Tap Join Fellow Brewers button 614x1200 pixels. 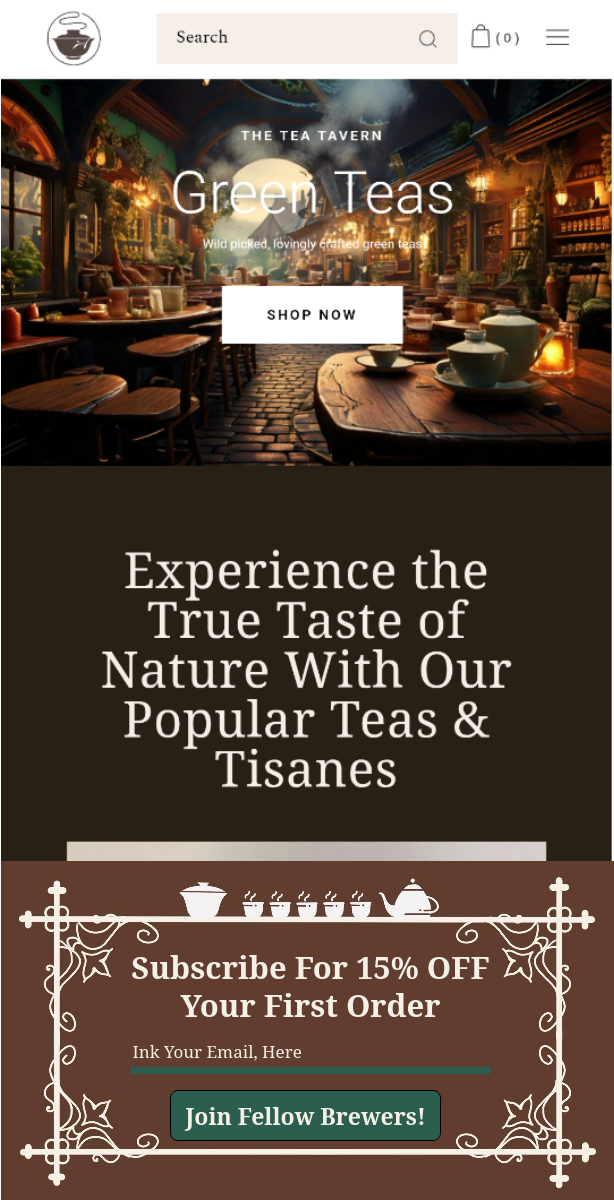[x=305, y=1116]
